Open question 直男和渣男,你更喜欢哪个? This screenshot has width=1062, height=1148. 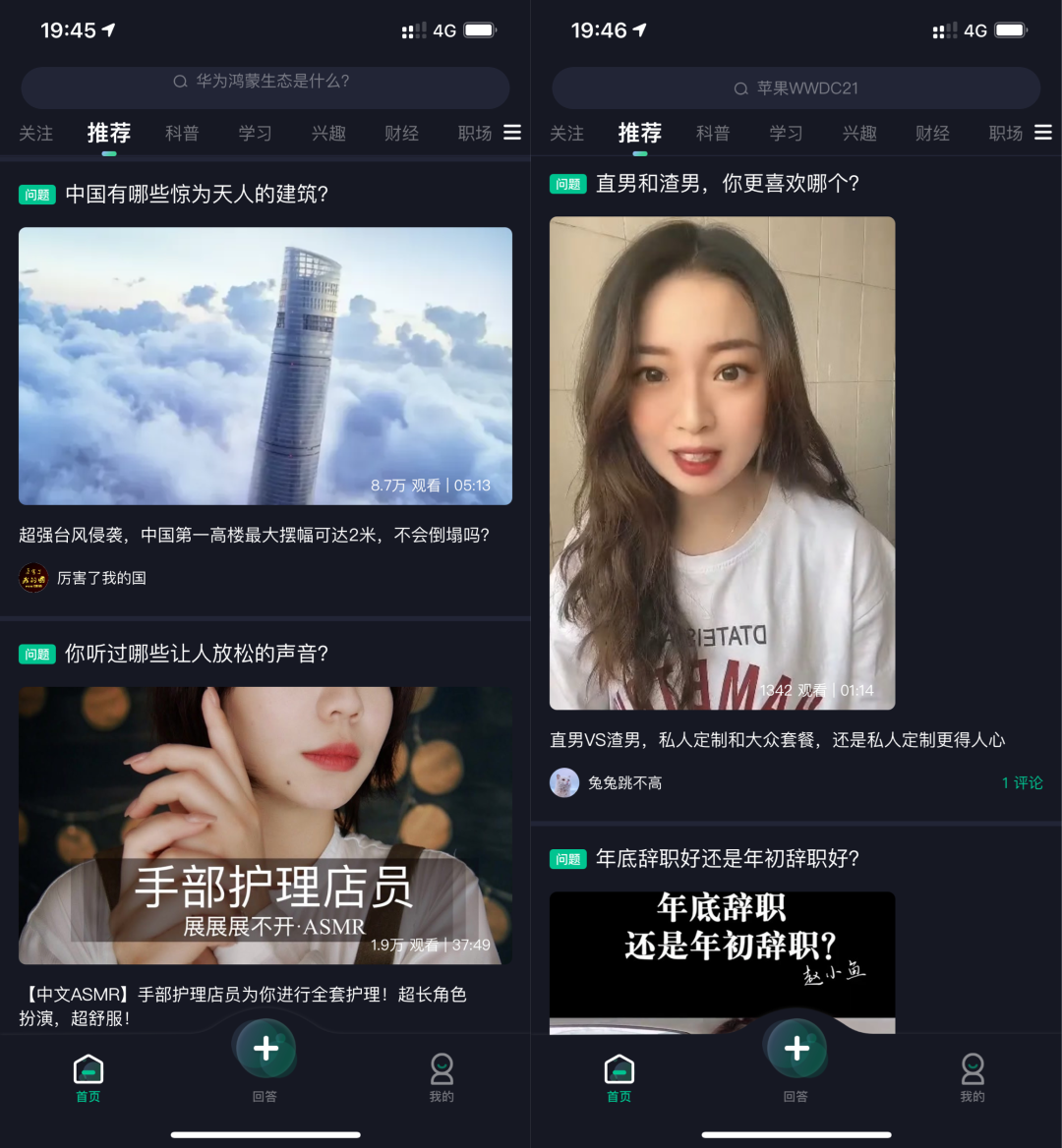pos(728,184)
